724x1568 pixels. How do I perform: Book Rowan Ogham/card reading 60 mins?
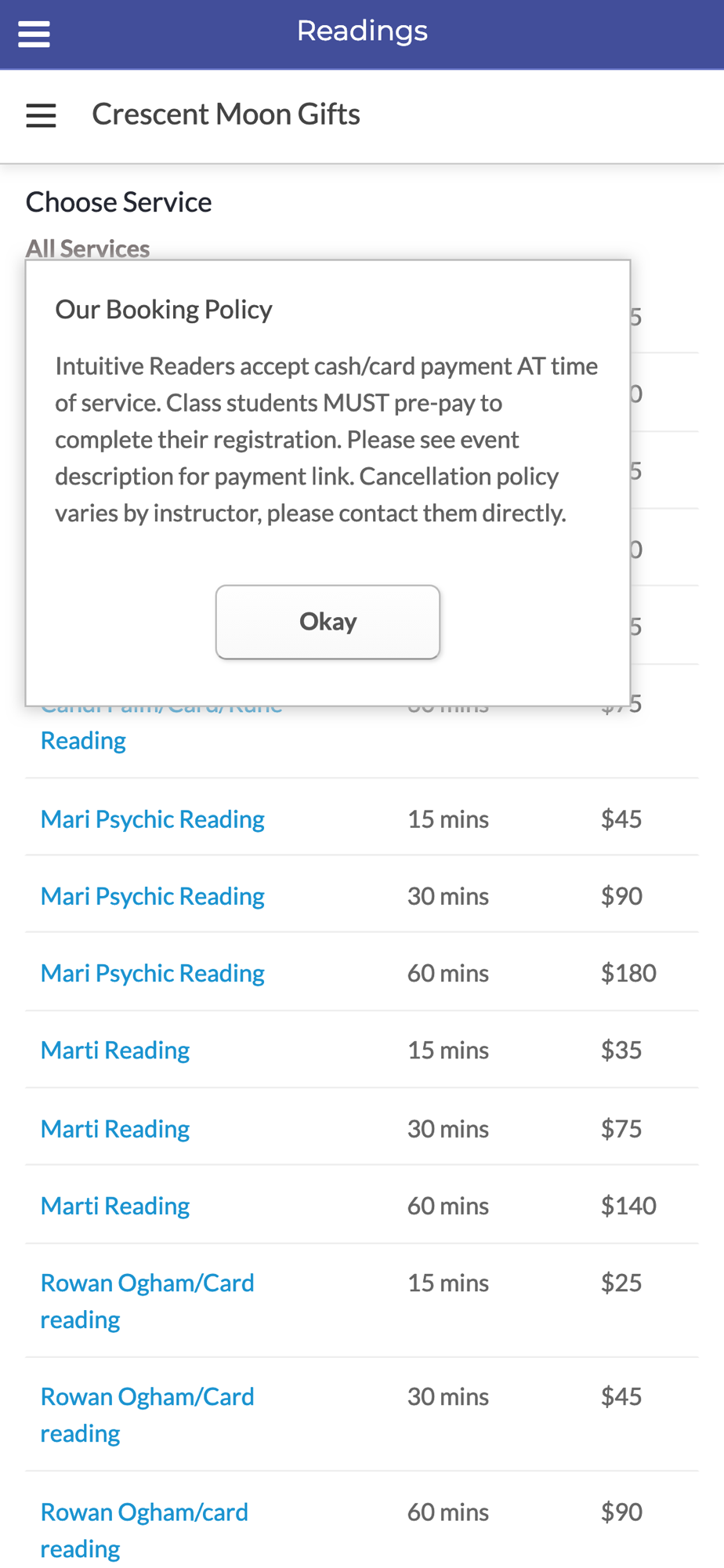(x=144, y=1530)
